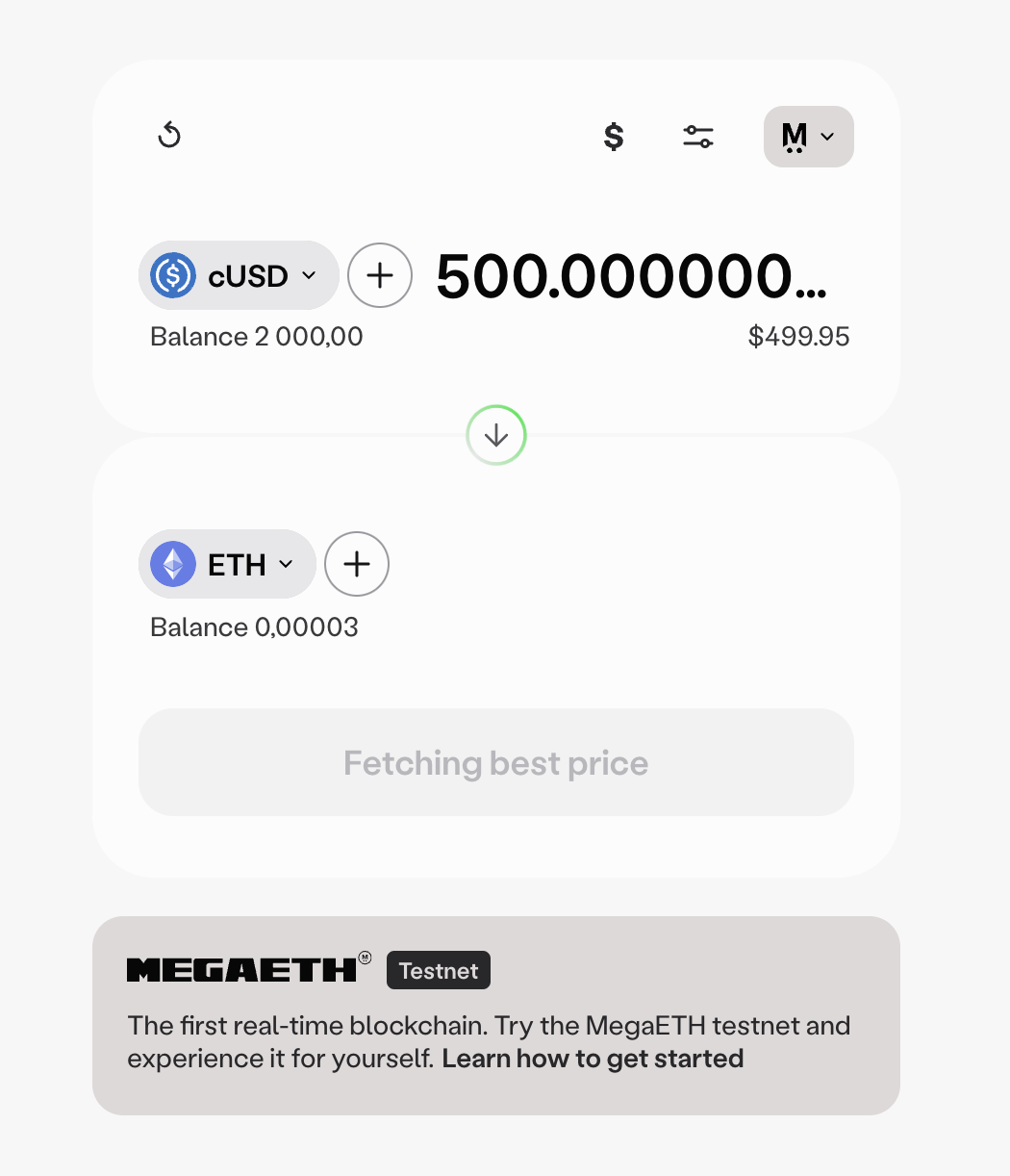Add another token next to cUSD
This screenshot has width=1010, height=1176.
[380, 276]
